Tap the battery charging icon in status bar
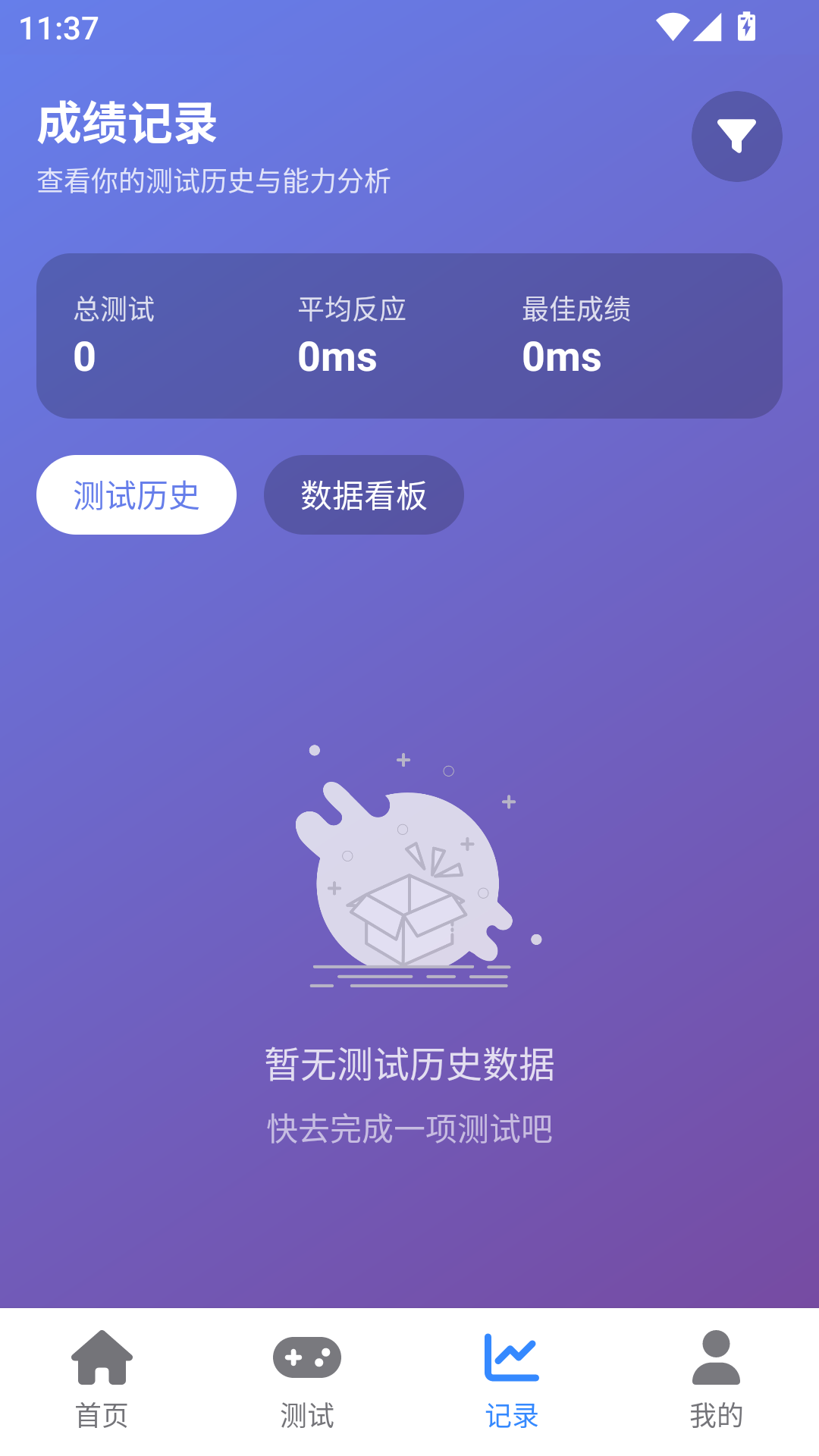This screenshot has width=819, height=1456. point(746,25)
